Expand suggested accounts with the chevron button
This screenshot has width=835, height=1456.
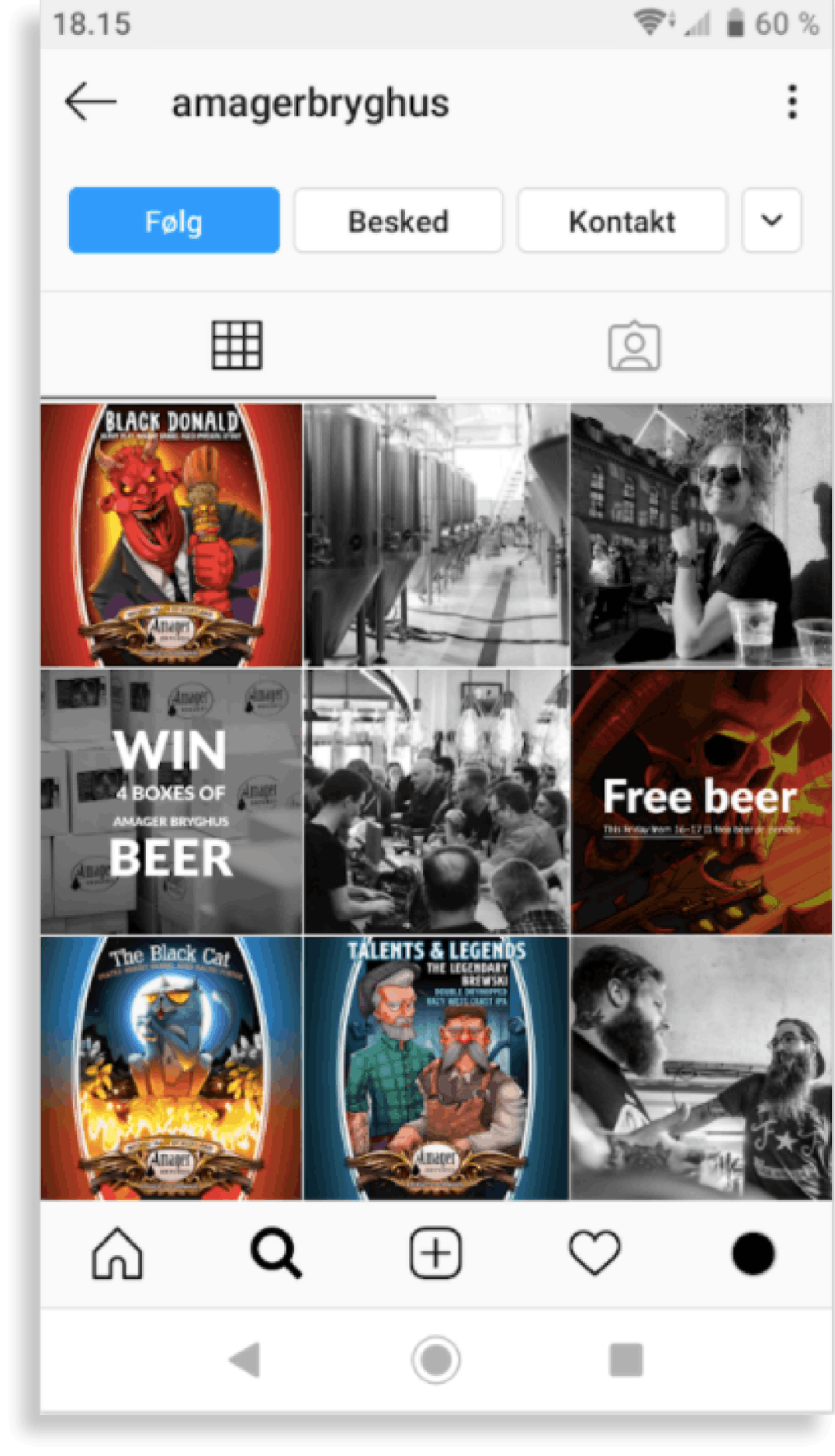771,221
